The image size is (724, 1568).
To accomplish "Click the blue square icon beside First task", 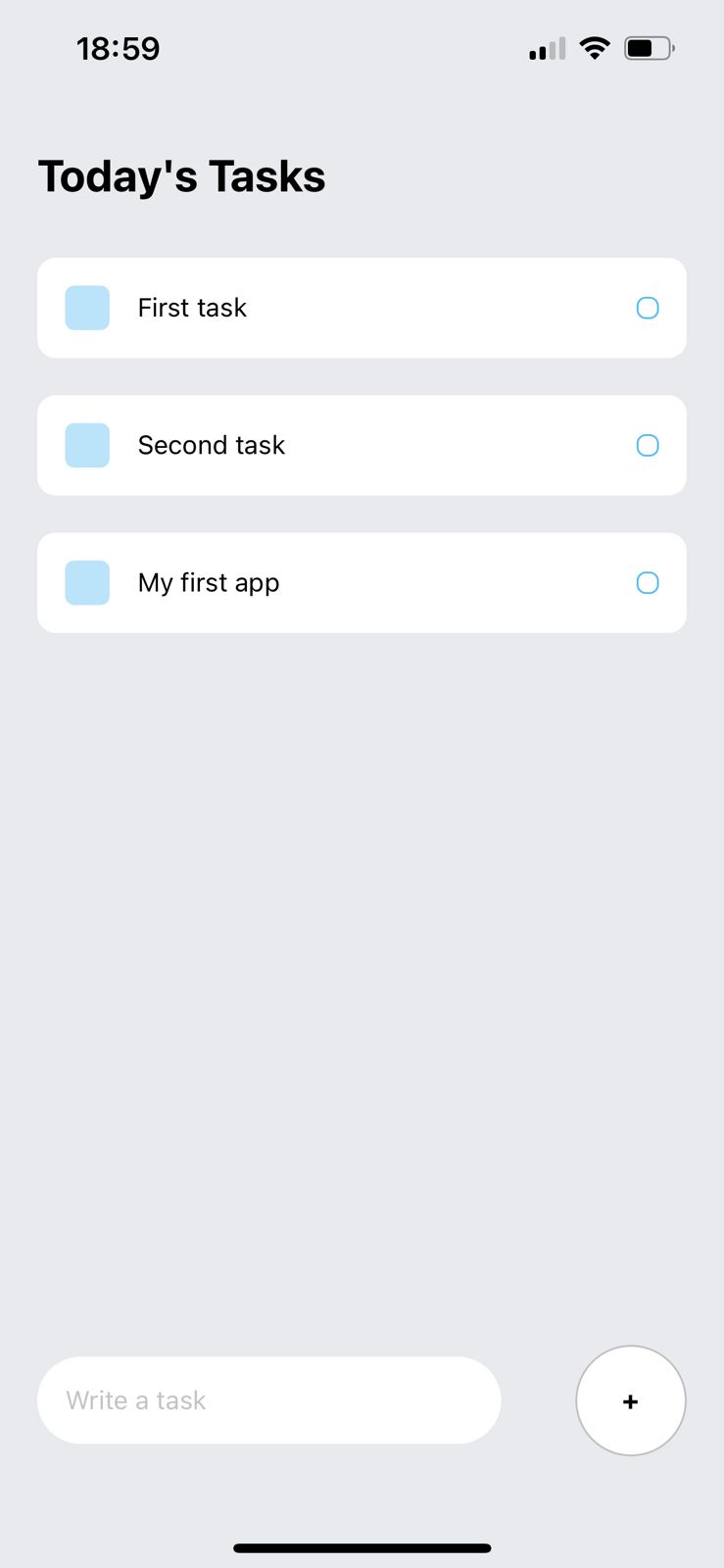I will [x=87, y=307].
